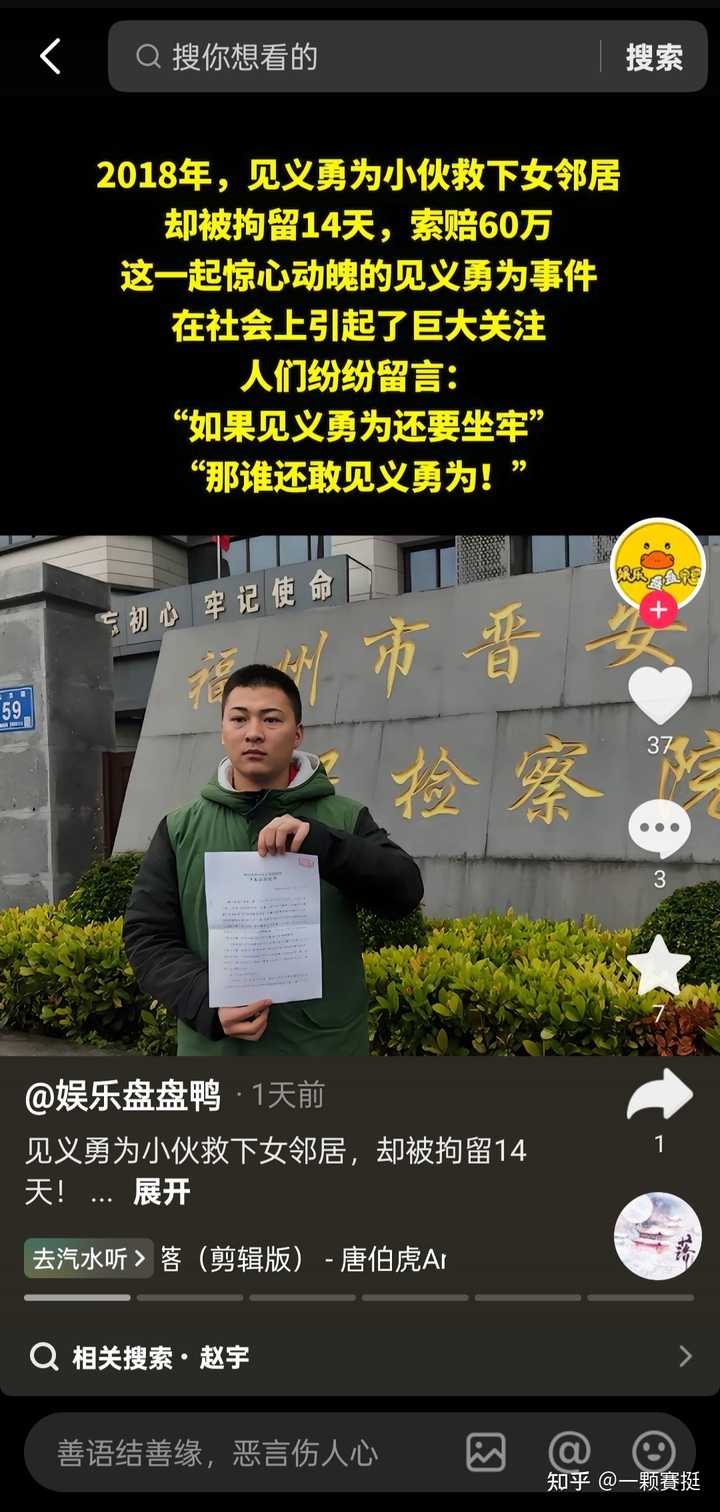Image resolution: width=720 pixels, height=1512 pixels.
Task: Go back with the top-left arrow
Action: pyautogui.click(x=50, y=57)
